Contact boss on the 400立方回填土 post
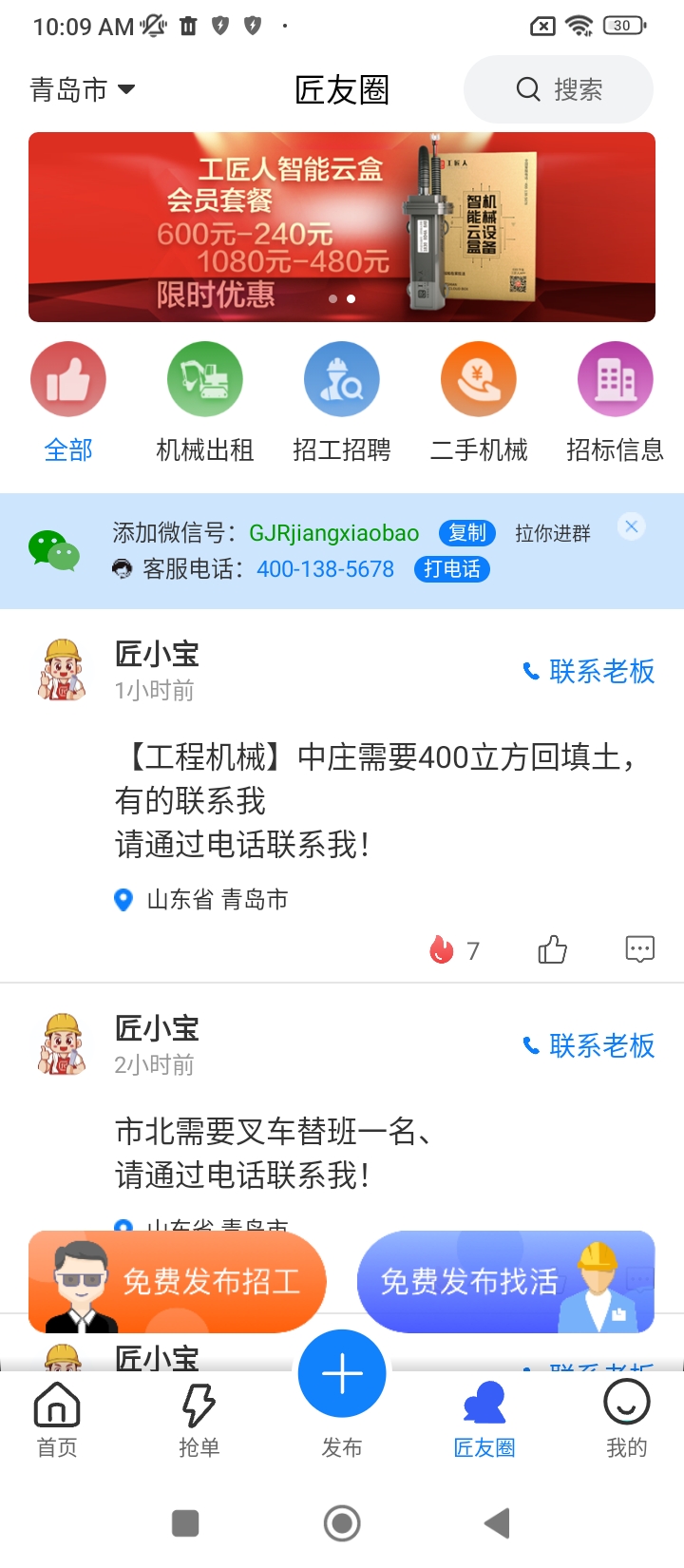The image size is (684, 1568). [x=589, y=672]
